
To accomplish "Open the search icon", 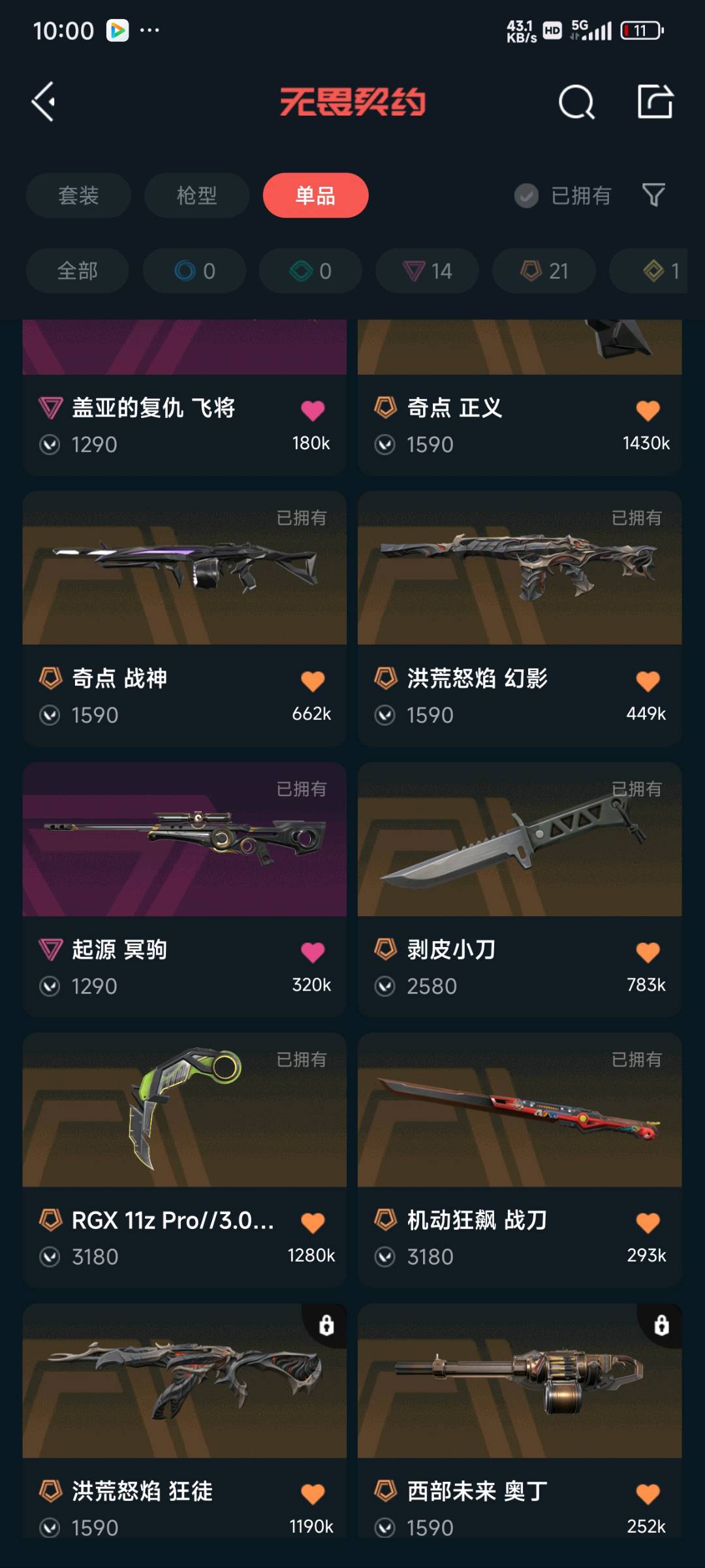I will (576, 102).
